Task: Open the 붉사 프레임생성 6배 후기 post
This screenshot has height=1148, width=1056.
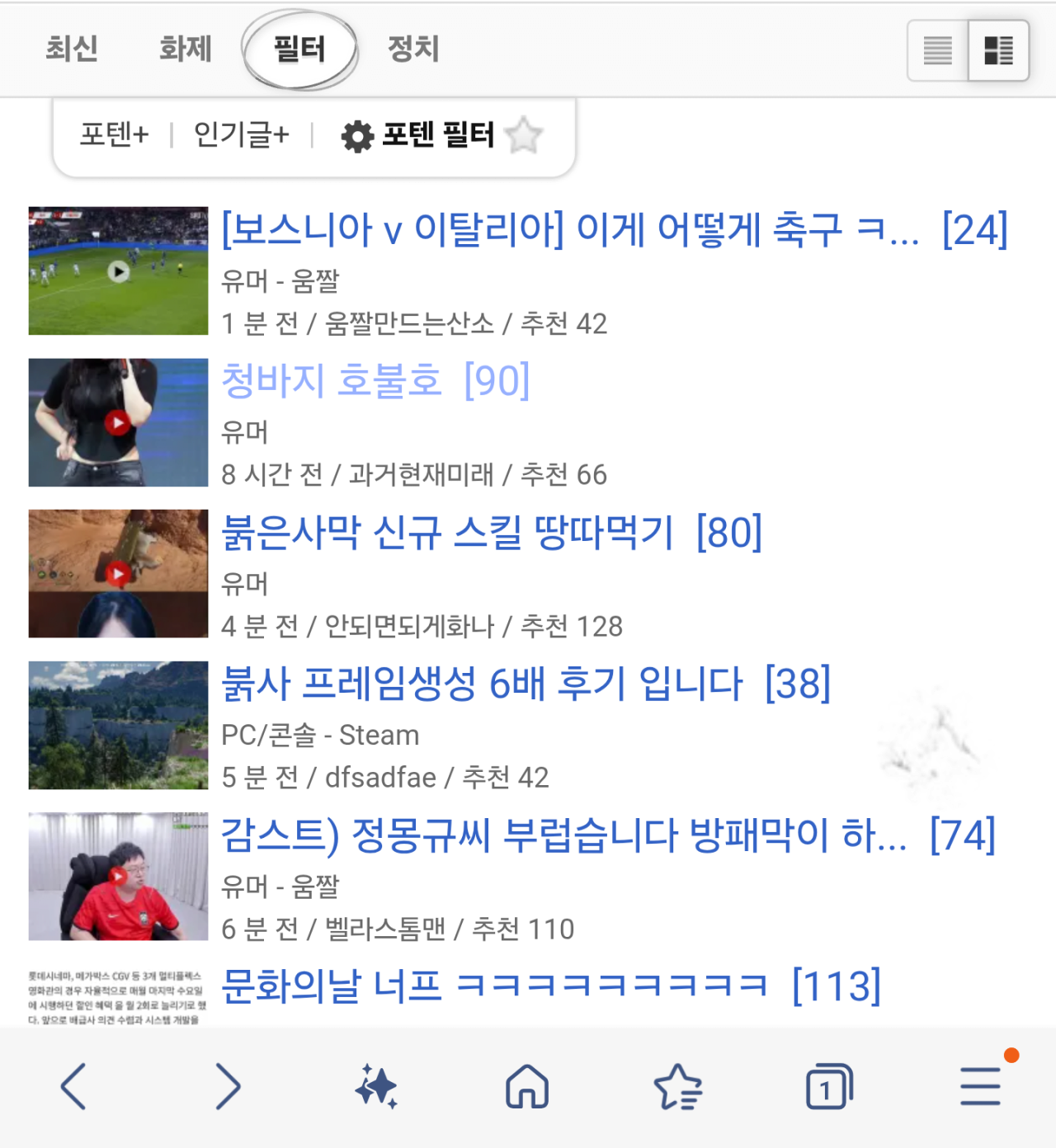Action: pyautogui.click(x=482, y=685)
